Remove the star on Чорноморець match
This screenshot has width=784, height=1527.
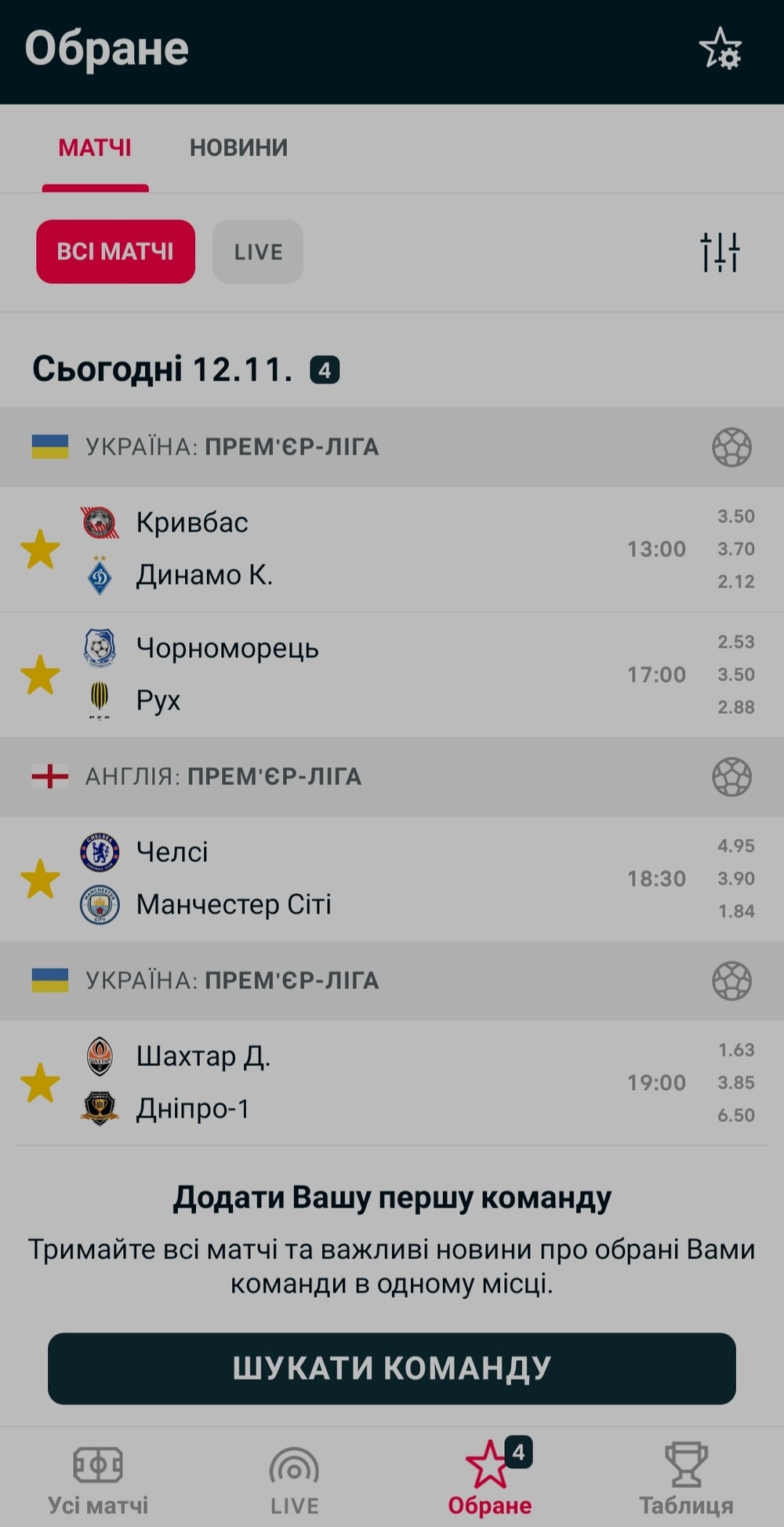tap(40, 674)
